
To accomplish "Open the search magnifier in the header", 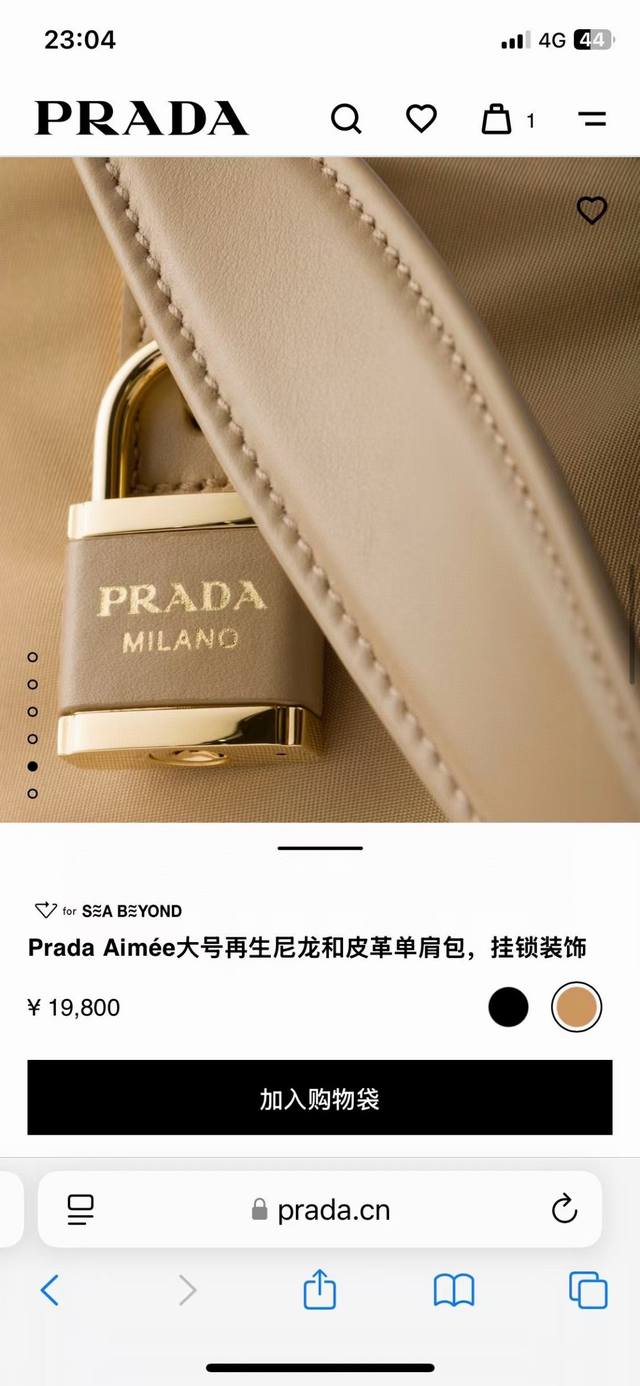I will click(x=346, y=120).
